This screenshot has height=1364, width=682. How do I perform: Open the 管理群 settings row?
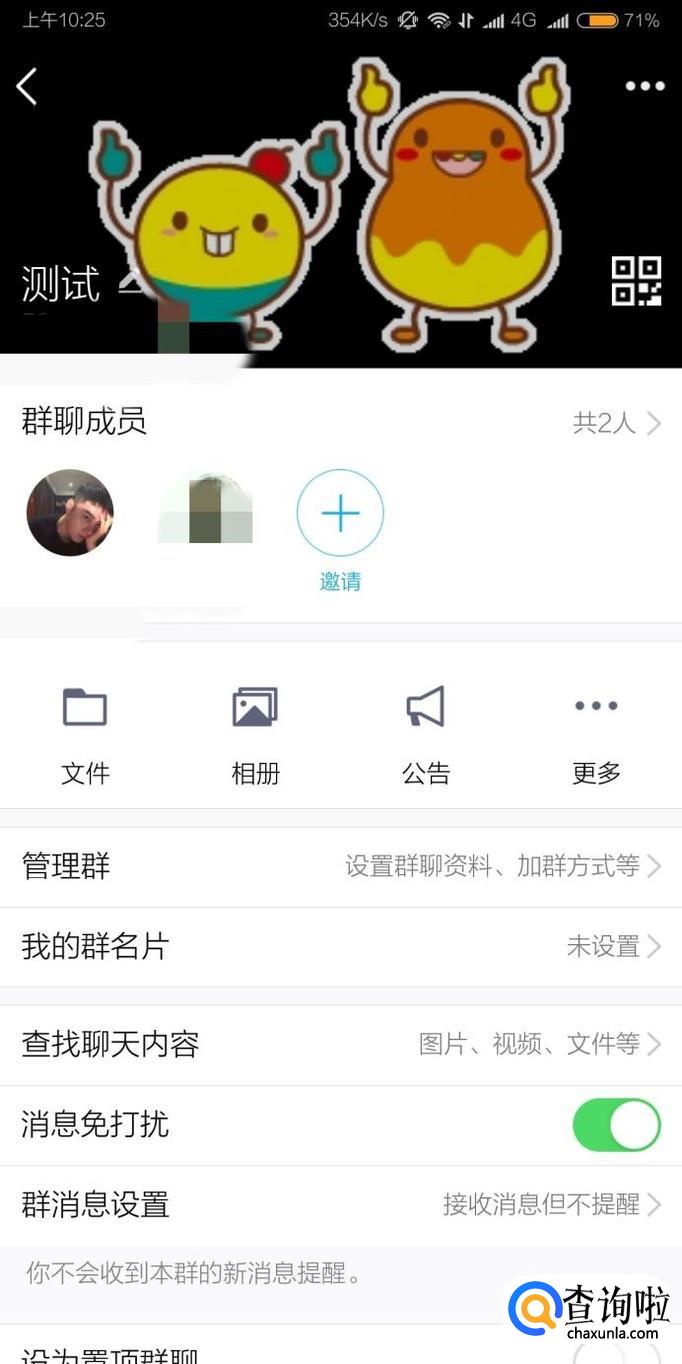point(341,867)
